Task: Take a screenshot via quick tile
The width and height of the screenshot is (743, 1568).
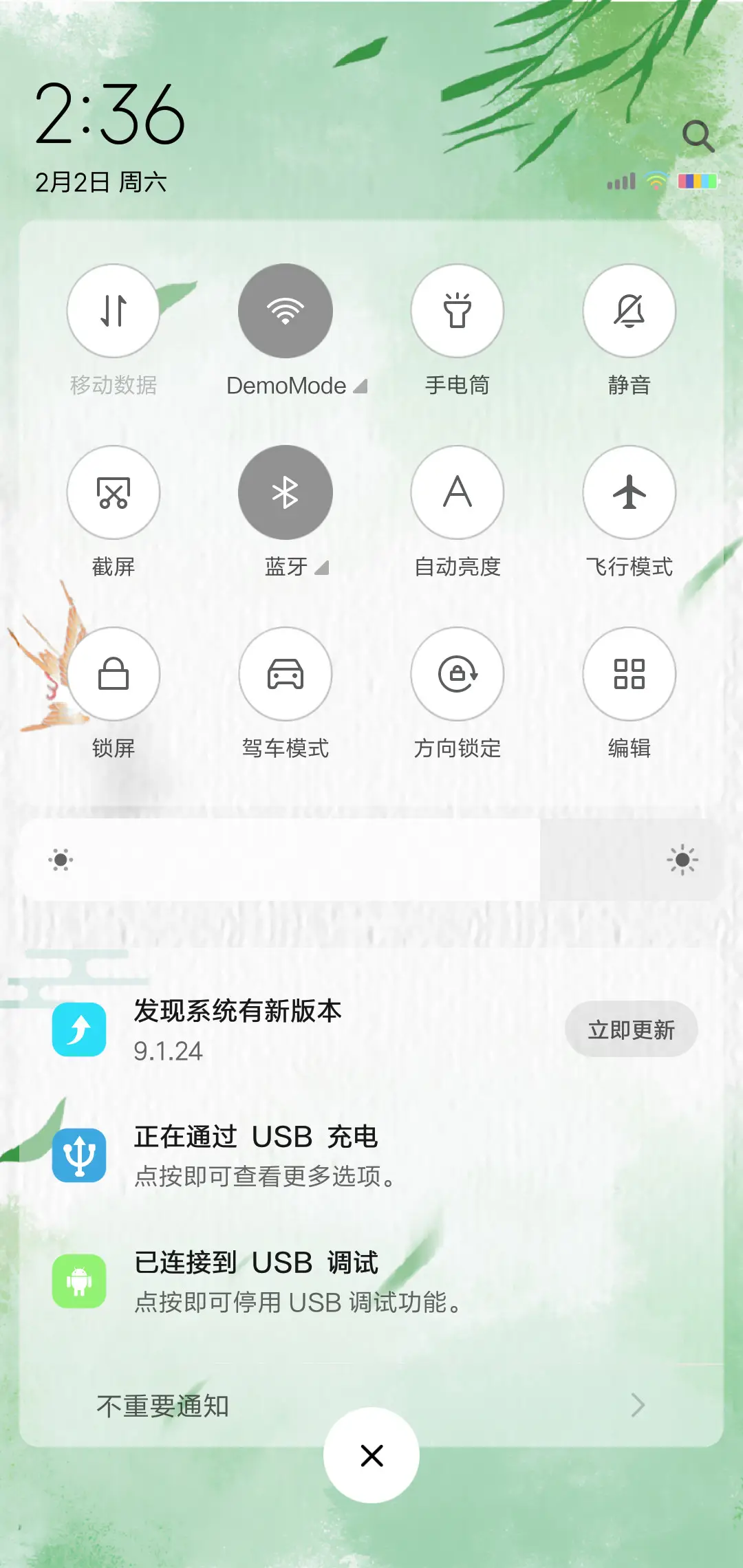Action: tap(114, 492)
